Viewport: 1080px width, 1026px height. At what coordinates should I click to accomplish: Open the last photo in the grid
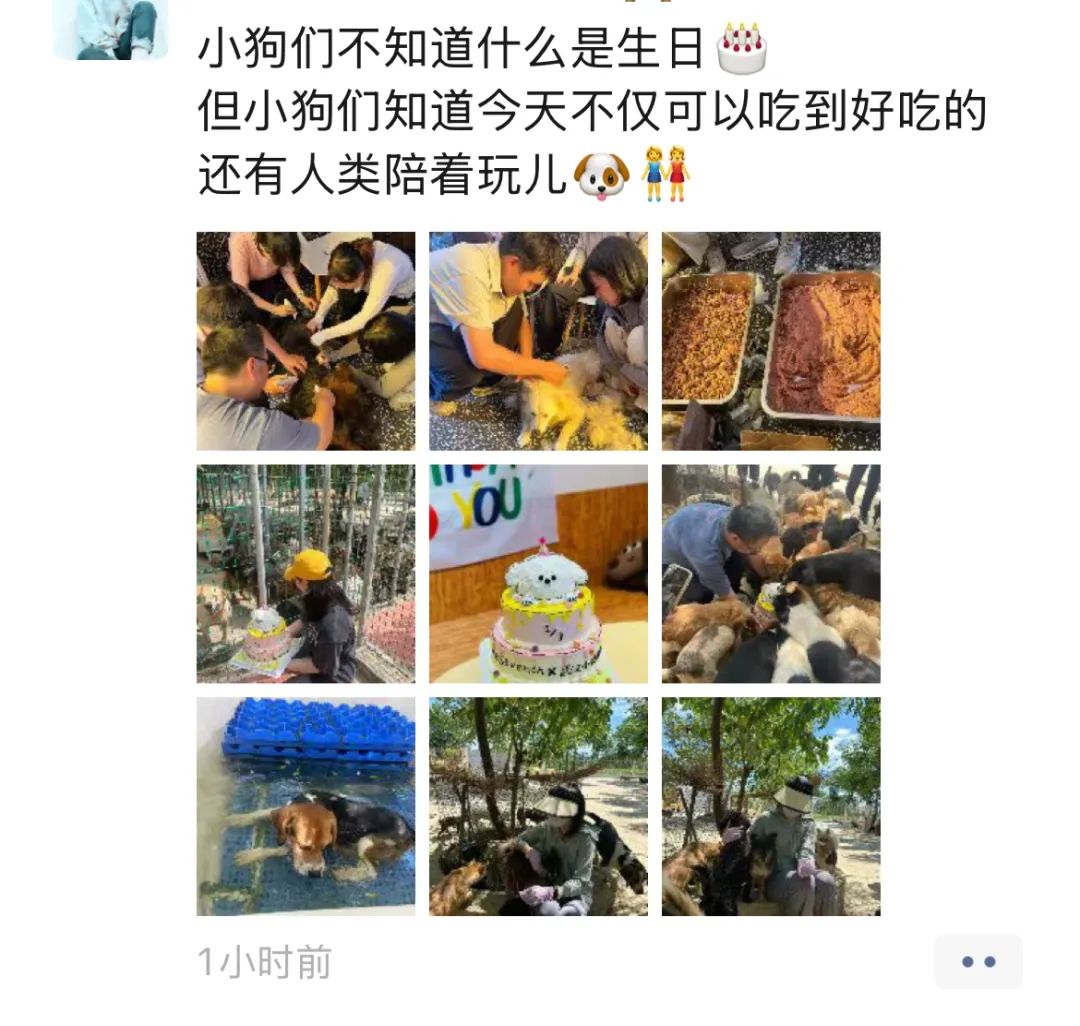point(771,807)
